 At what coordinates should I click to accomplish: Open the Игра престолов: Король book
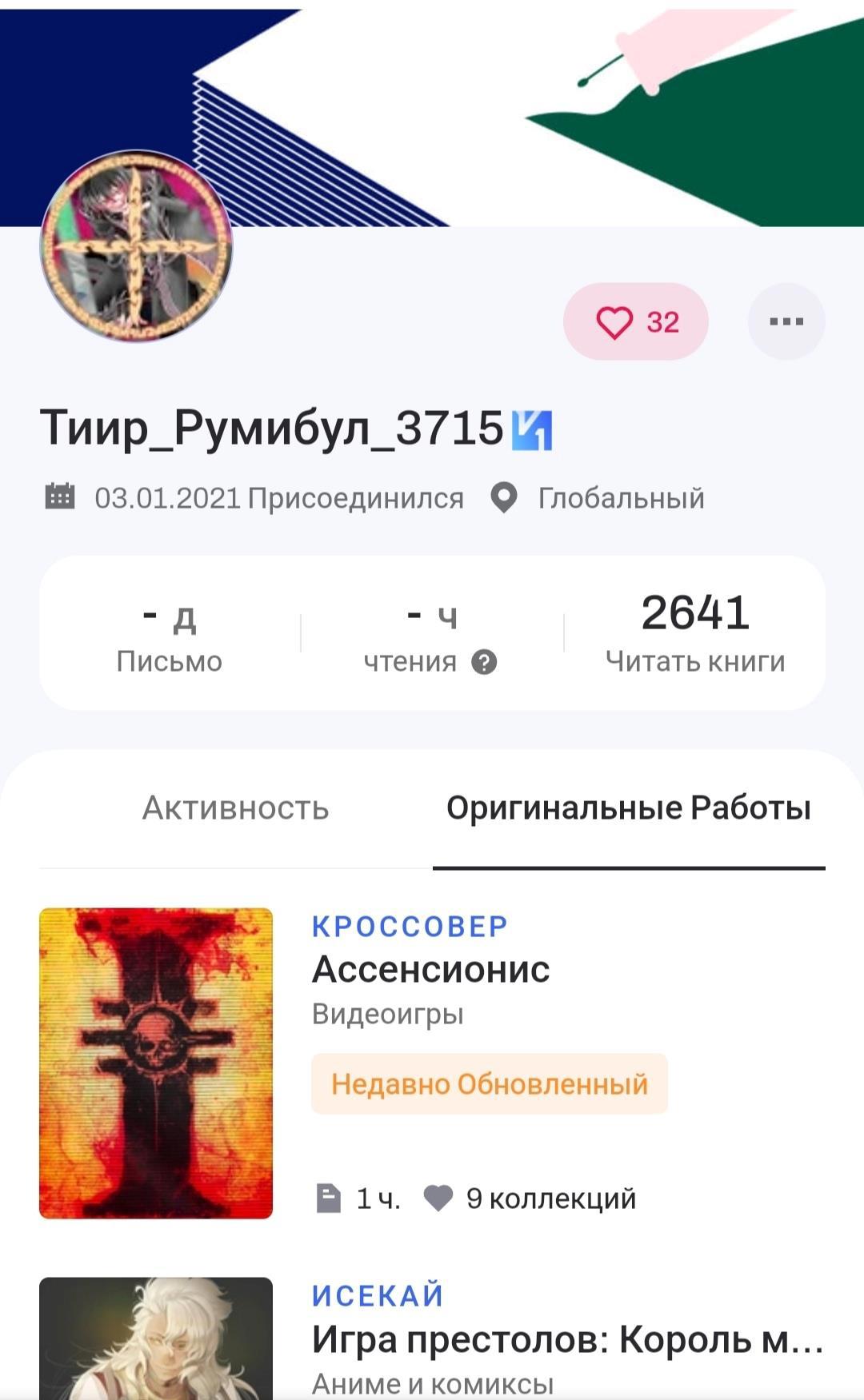(566, 1338)
